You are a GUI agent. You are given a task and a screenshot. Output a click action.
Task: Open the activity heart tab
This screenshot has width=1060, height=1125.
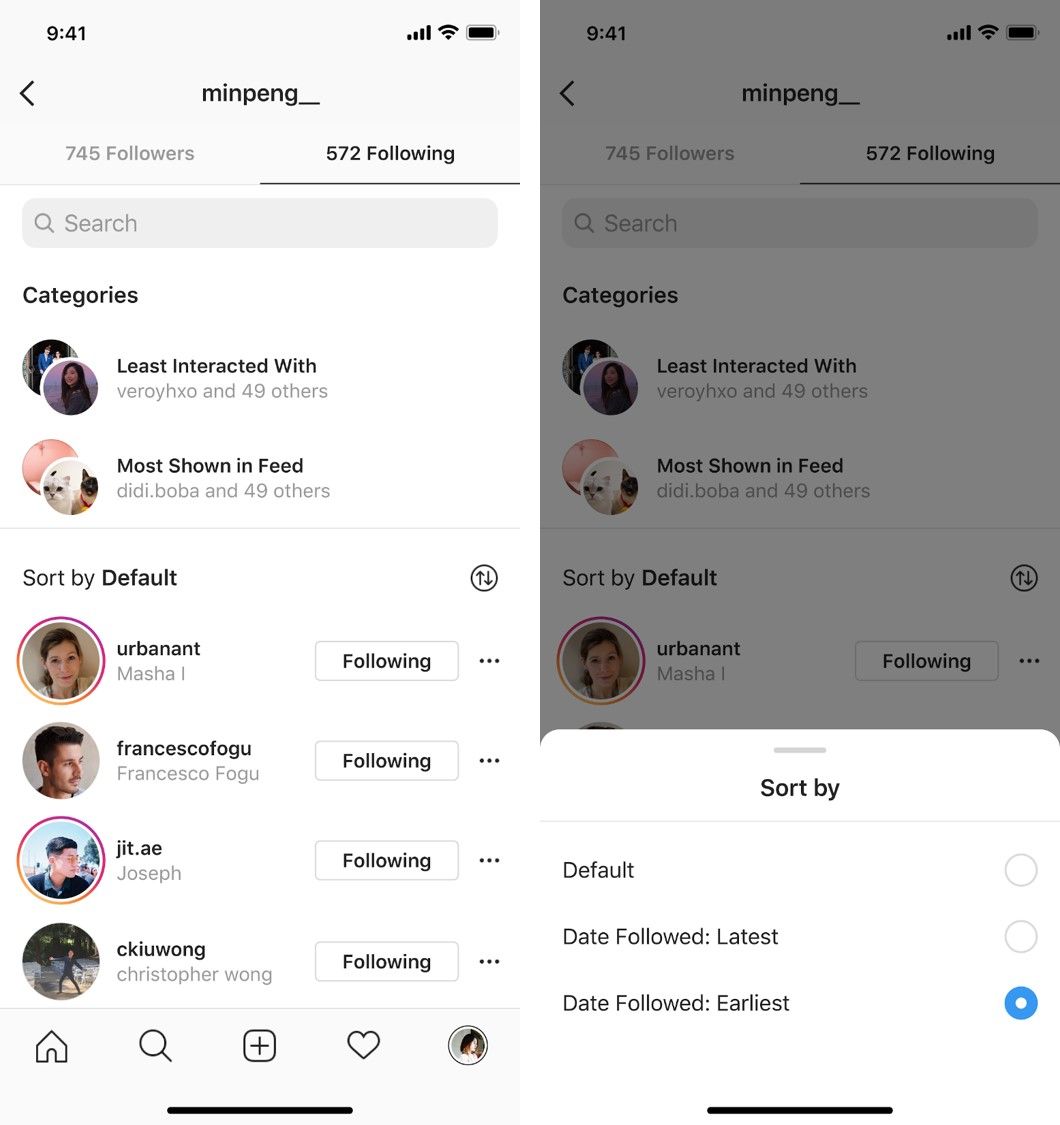363,1046
